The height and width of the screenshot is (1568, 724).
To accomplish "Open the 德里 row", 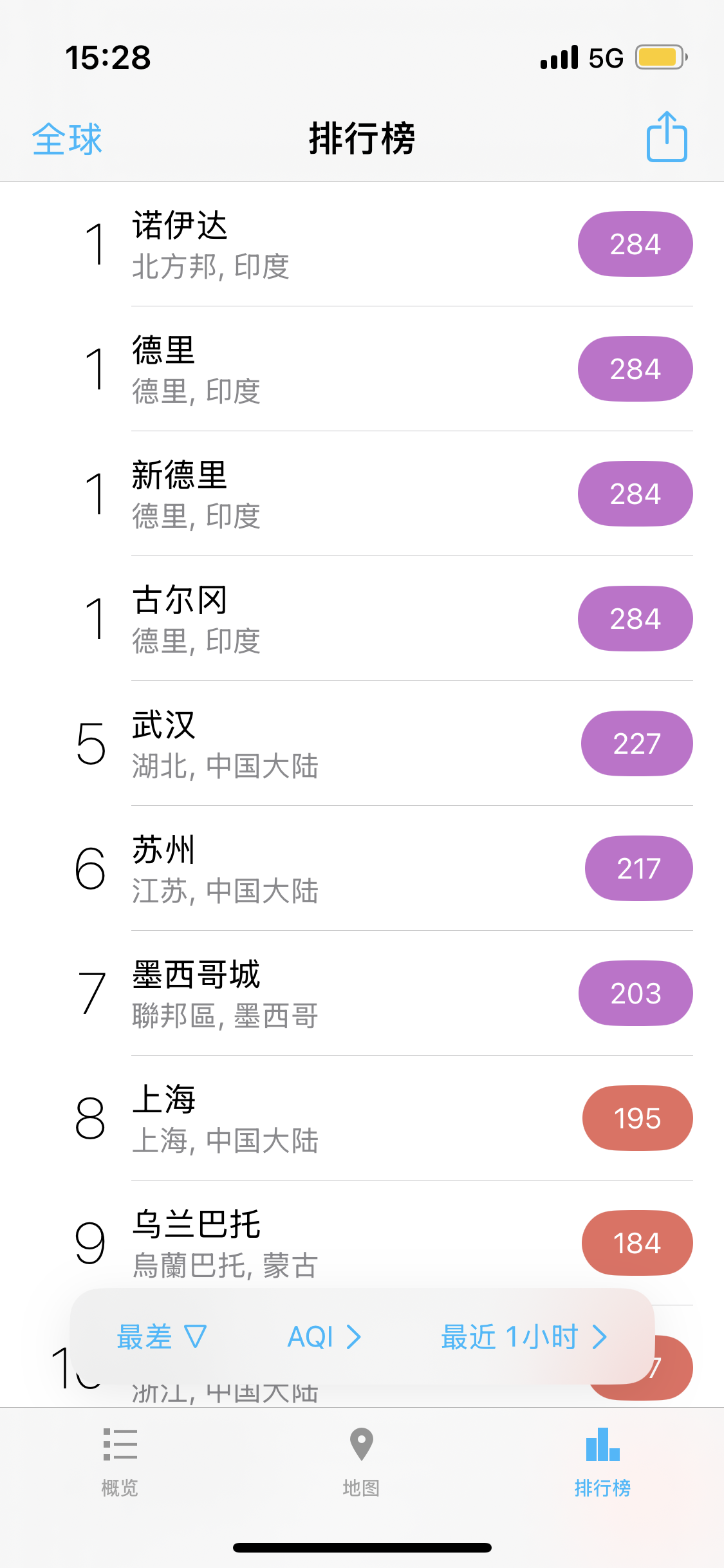I will (362, 369).
